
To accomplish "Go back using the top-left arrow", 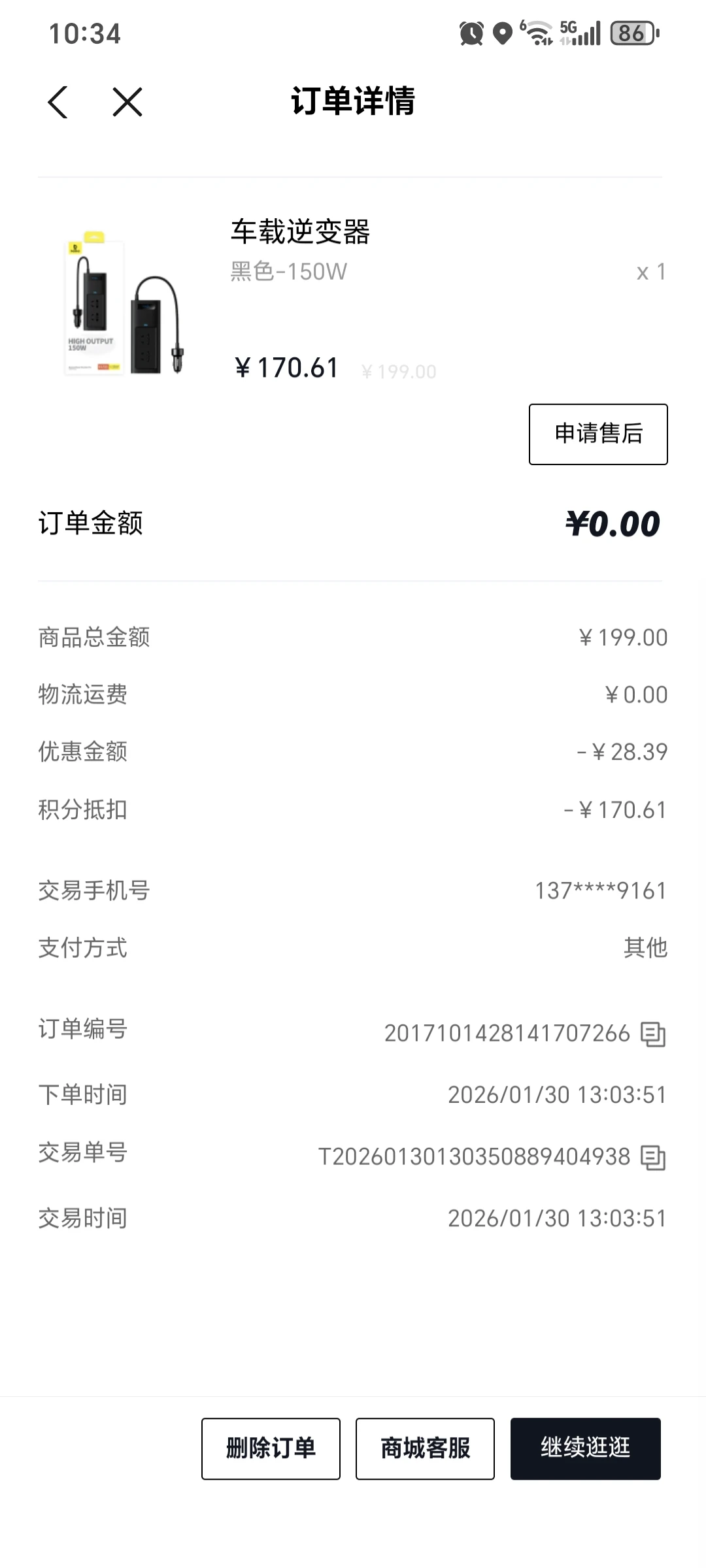I will pos(58,103).
